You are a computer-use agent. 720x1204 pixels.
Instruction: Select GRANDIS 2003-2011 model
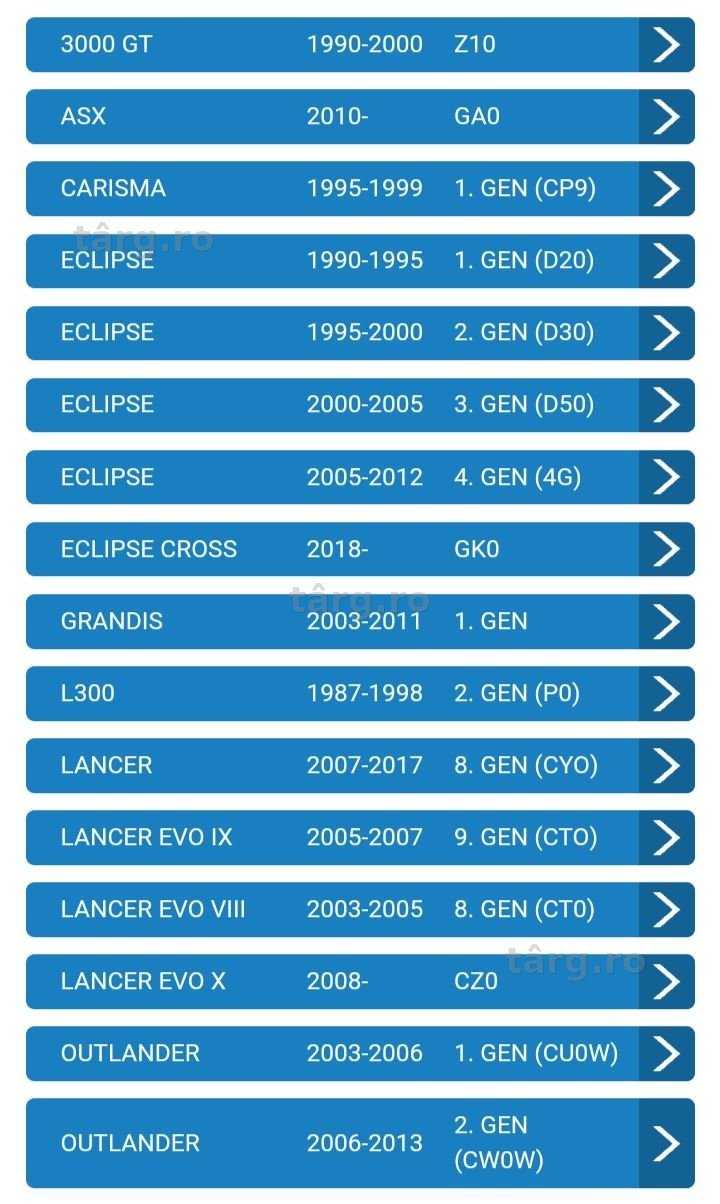click(360, 621)
